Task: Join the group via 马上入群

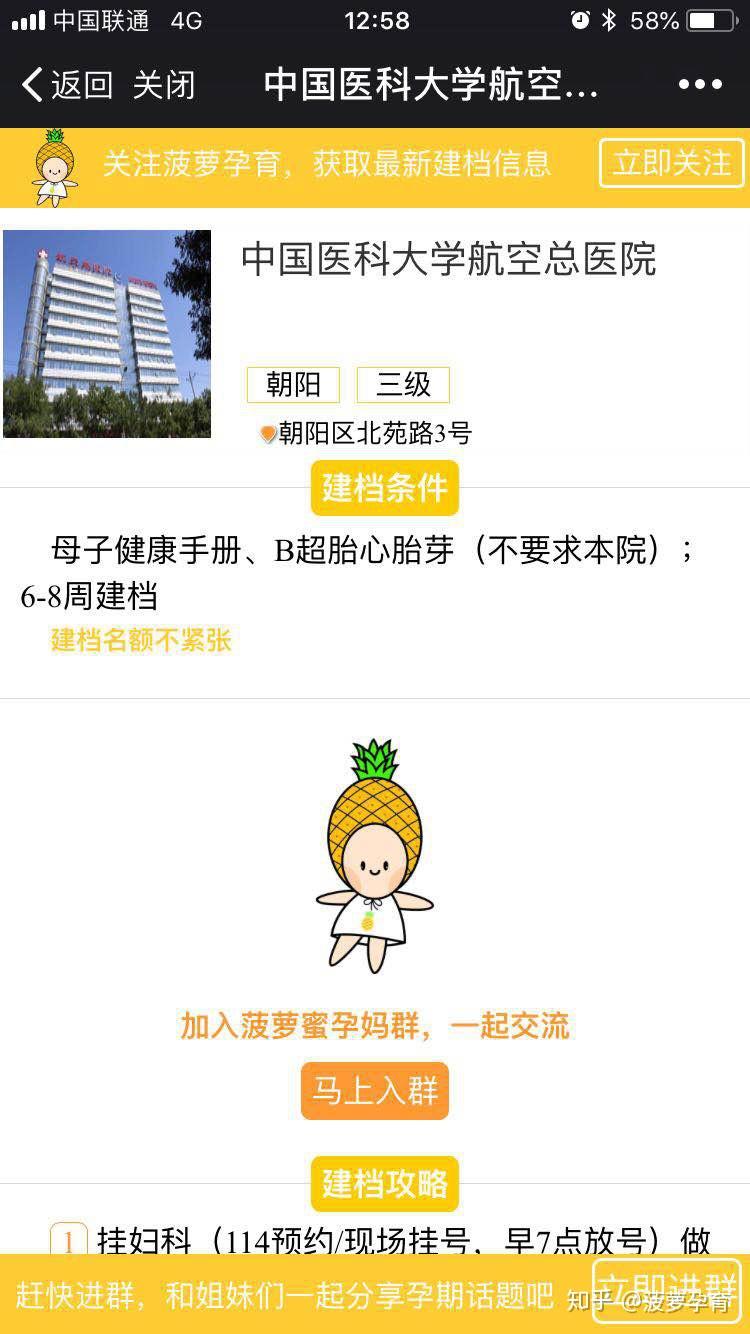Action: [375, 1090]
